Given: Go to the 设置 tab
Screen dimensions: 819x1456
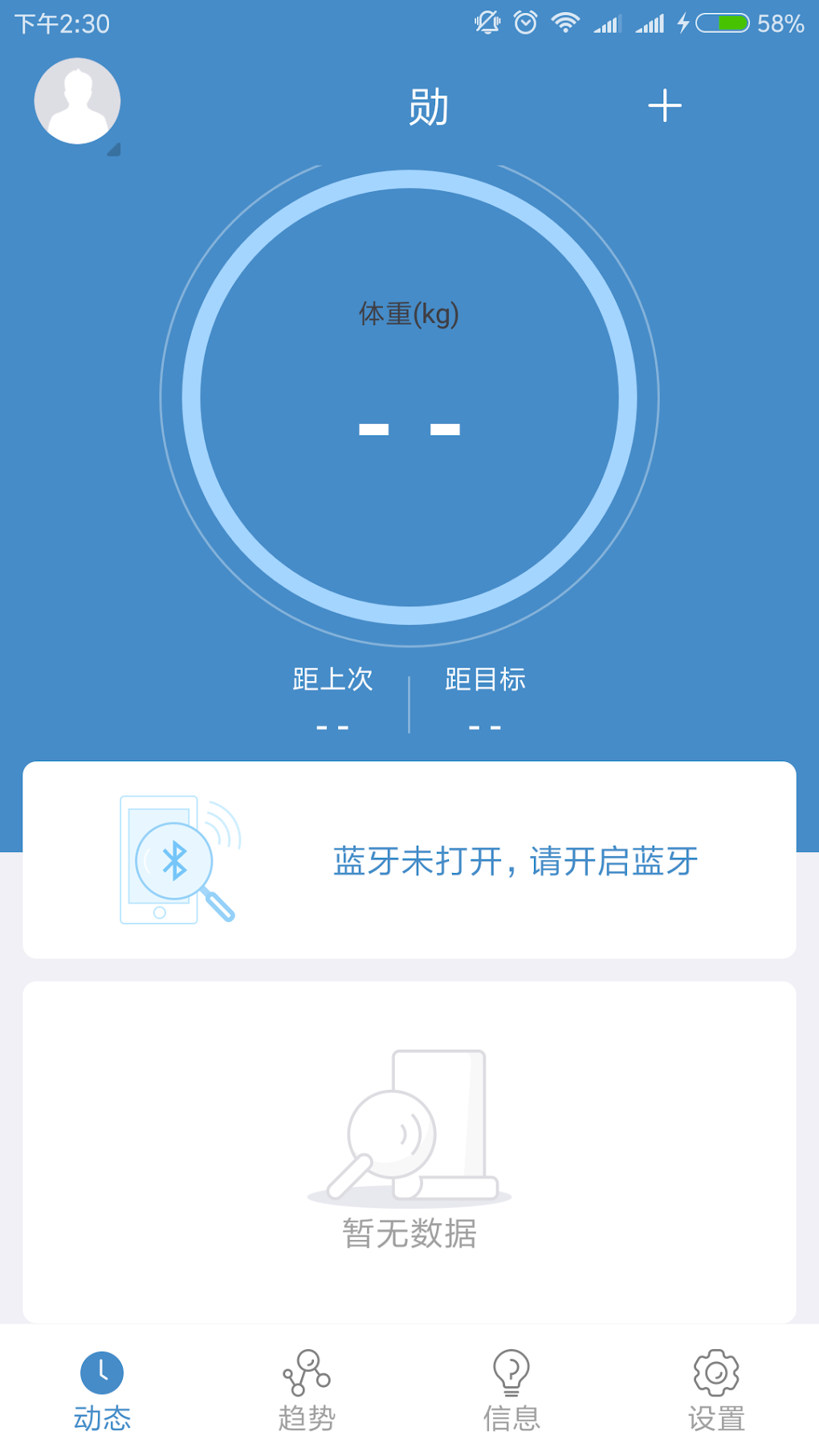Looking at the screenshot, I should click(716, 1390).
